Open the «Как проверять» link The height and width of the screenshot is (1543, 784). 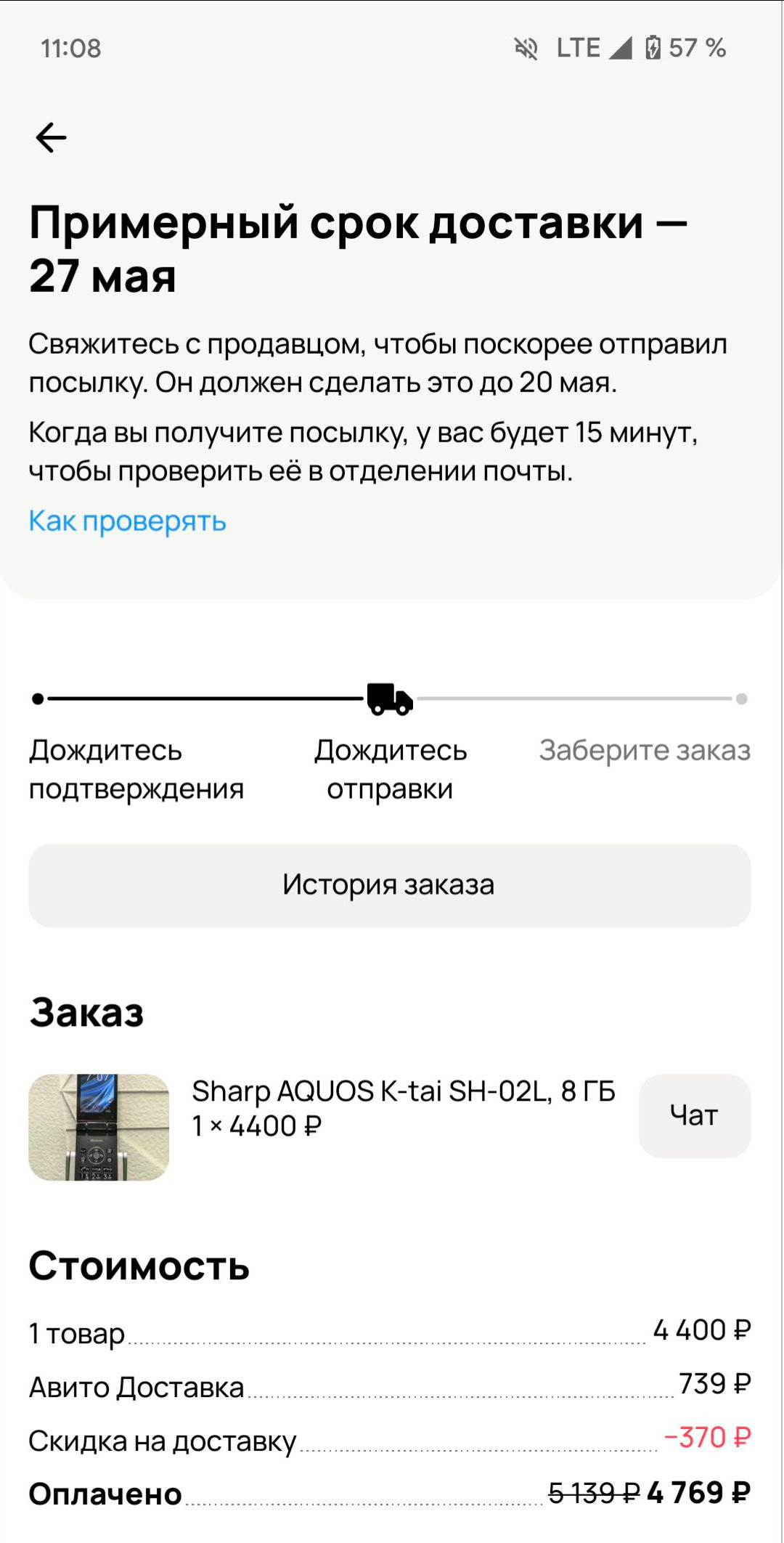127,521
